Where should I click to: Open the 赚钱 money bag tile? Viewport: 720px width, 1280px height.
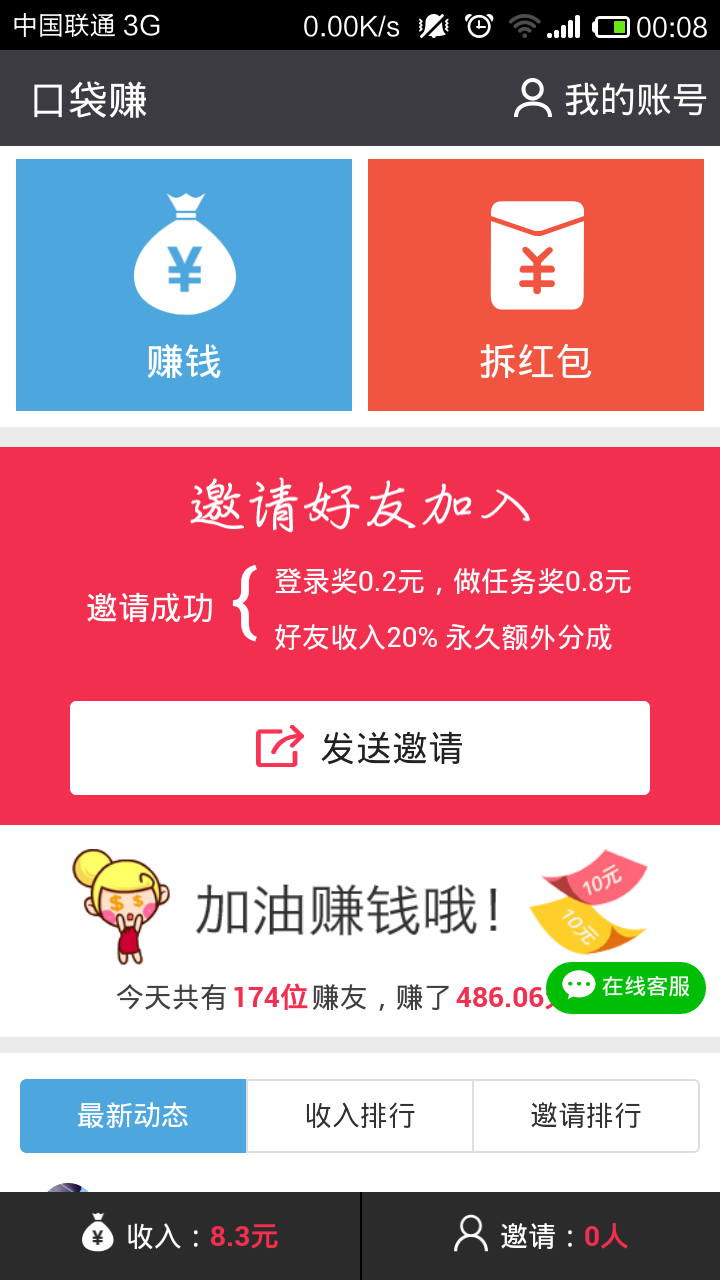point(184,285)
